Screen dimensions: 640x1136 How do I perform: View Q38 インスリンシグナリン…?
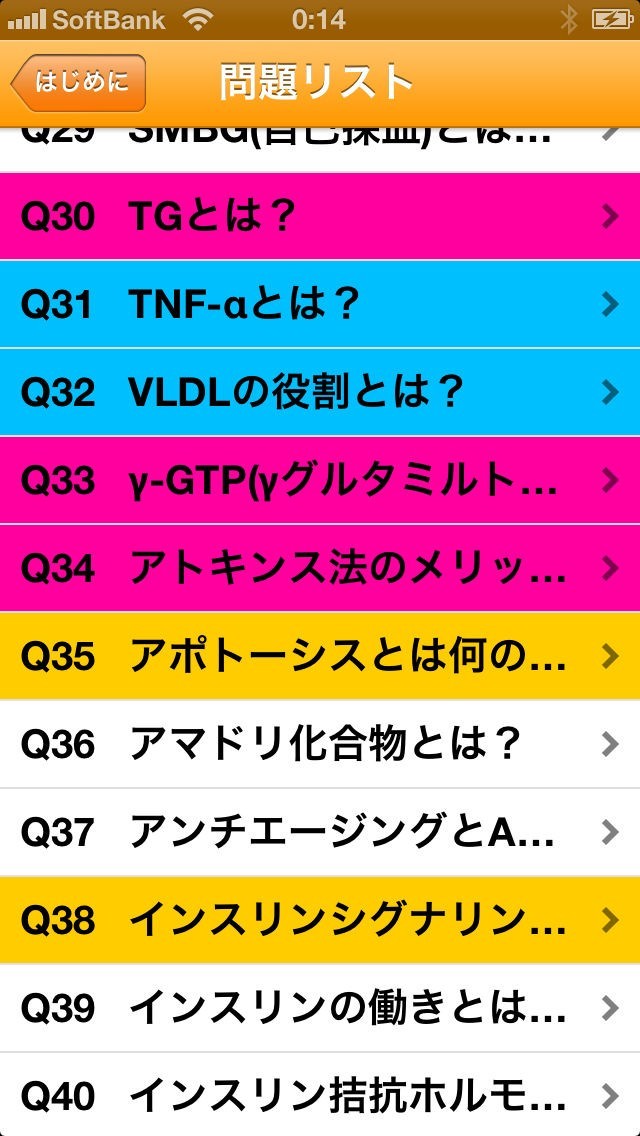[x=320, y=920]
